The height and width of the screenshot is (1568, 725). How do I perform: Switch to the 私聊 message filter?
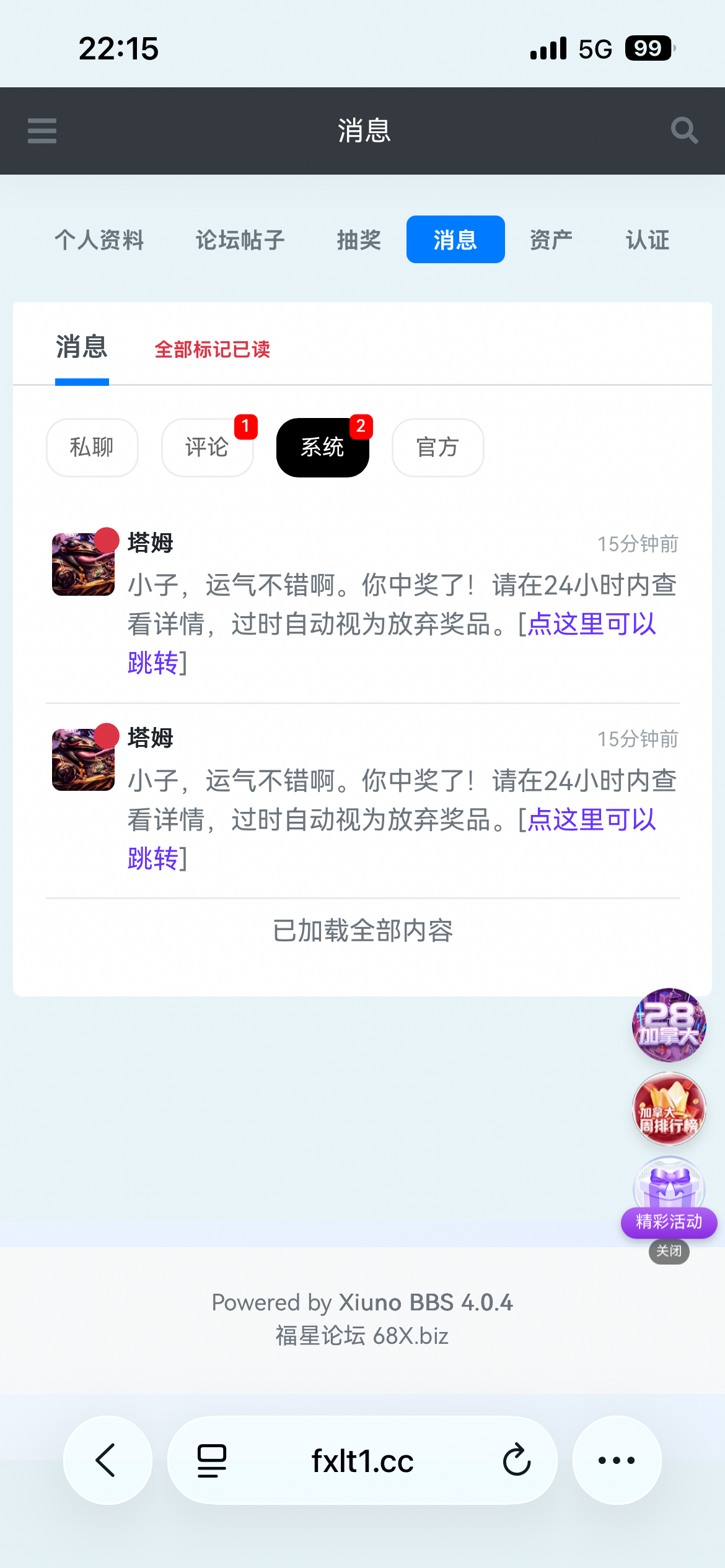coord(92,447)
